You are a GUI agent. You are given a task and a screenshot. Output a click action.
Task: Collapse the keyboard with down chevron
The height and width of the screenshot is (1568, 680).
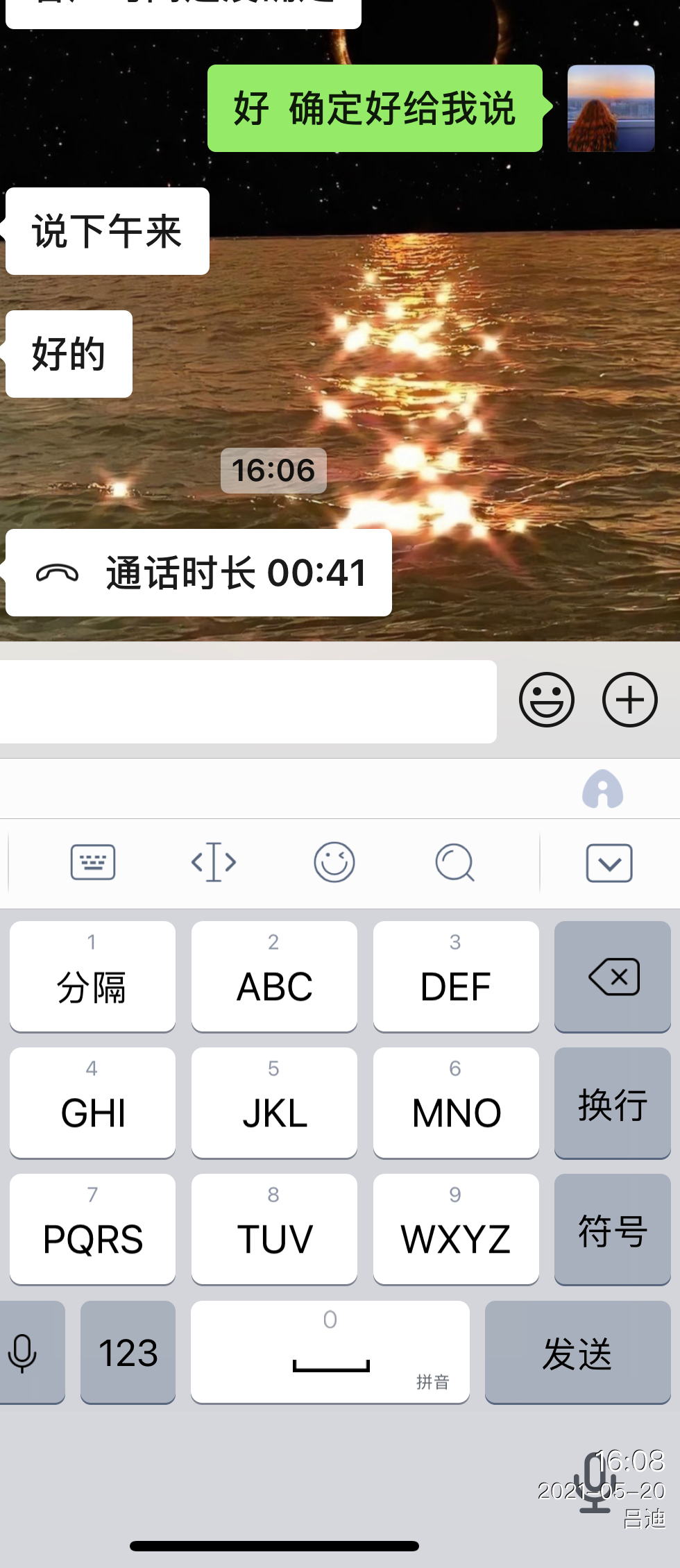(x=609, y=863)
